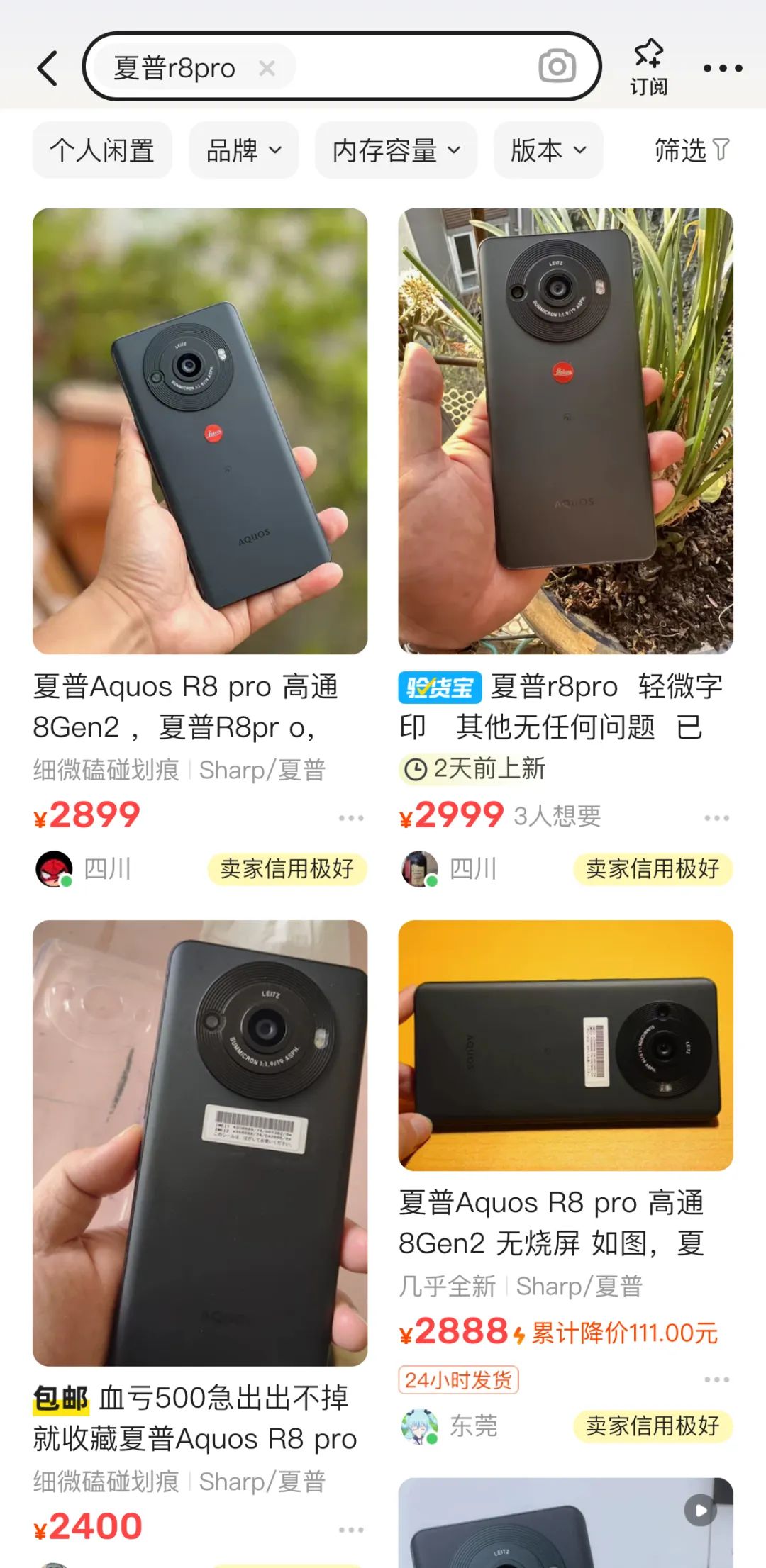Expand the 品牌 dropdown
766x1568 pixels.
pos(243,150)
